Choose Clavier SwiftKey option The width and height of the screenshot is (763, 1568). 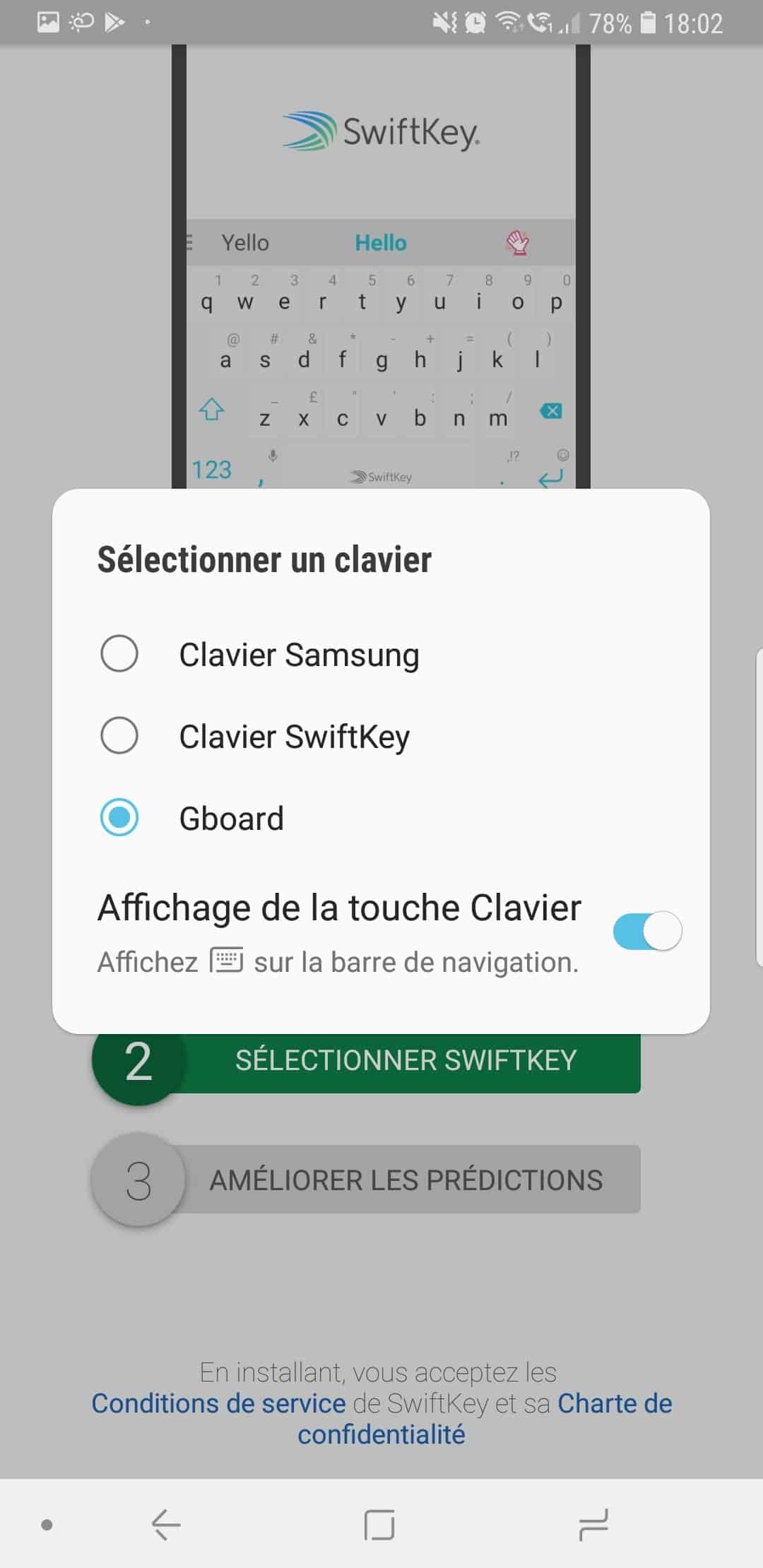[x=119, y=736]
